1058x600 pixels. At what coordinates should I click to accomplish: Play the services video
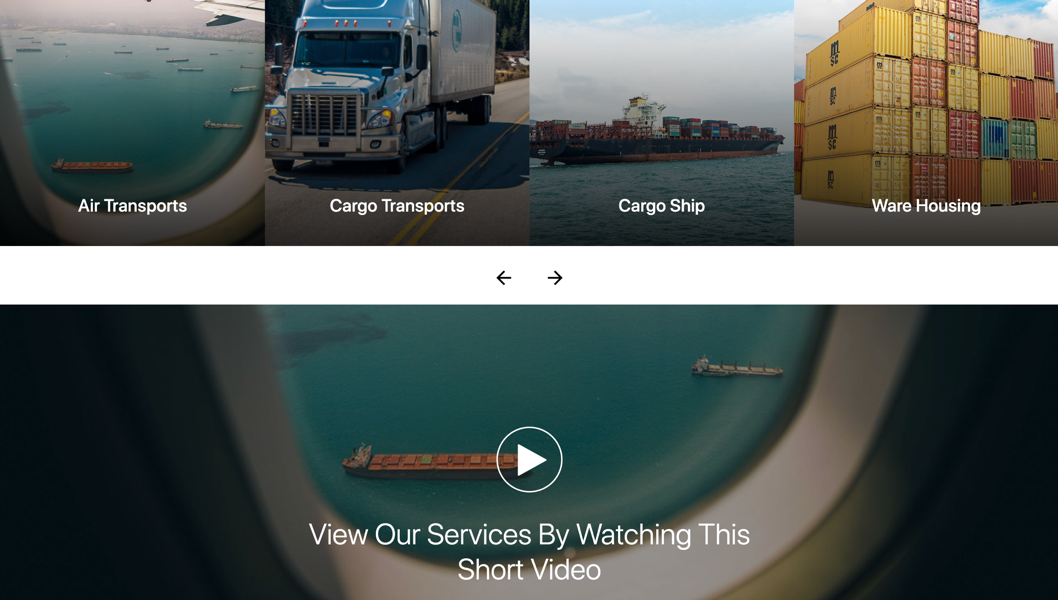click(x=529, y=460)
